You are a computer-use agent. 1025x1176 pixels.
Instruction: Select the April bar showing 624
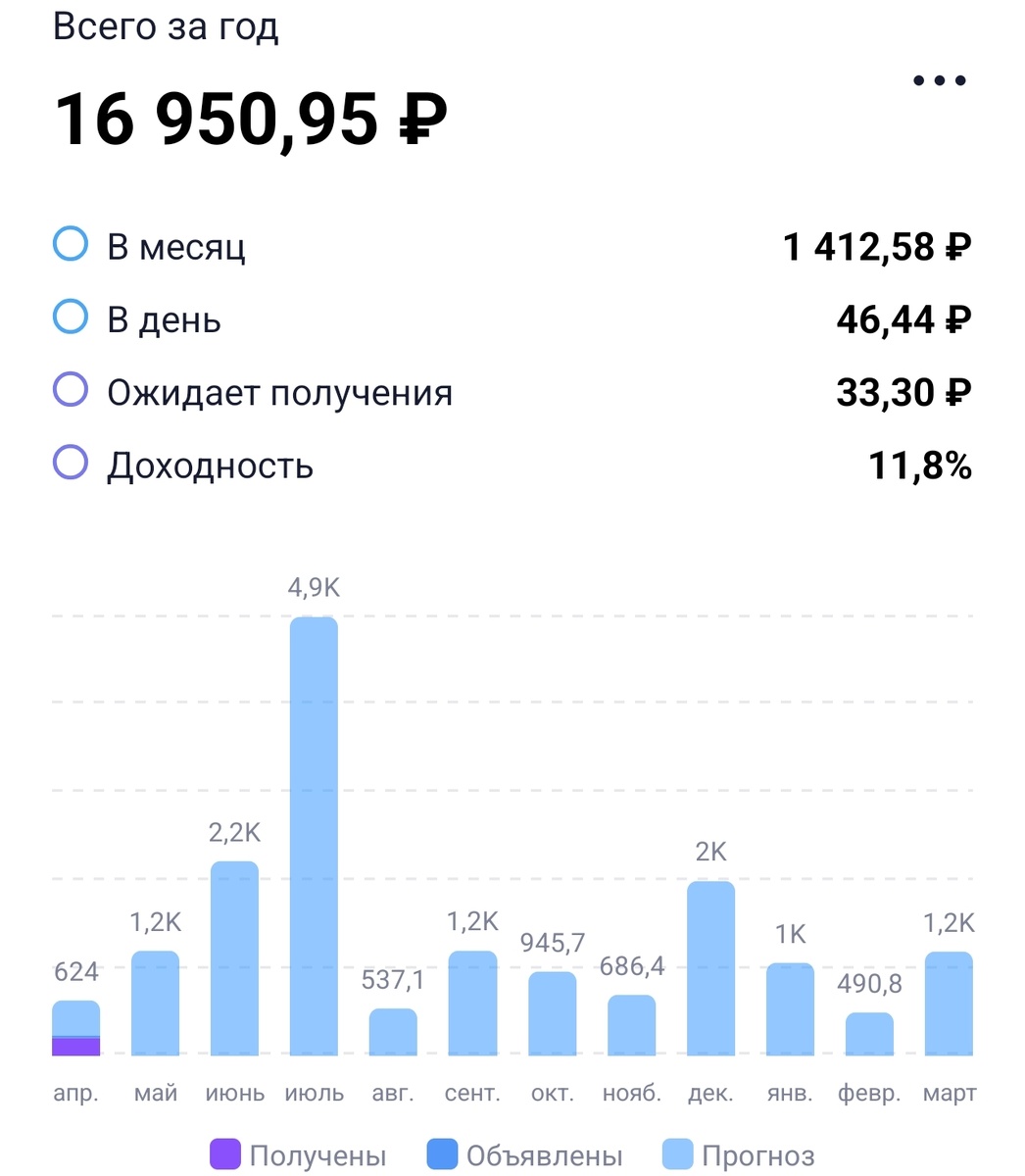tap(76, 1027)
